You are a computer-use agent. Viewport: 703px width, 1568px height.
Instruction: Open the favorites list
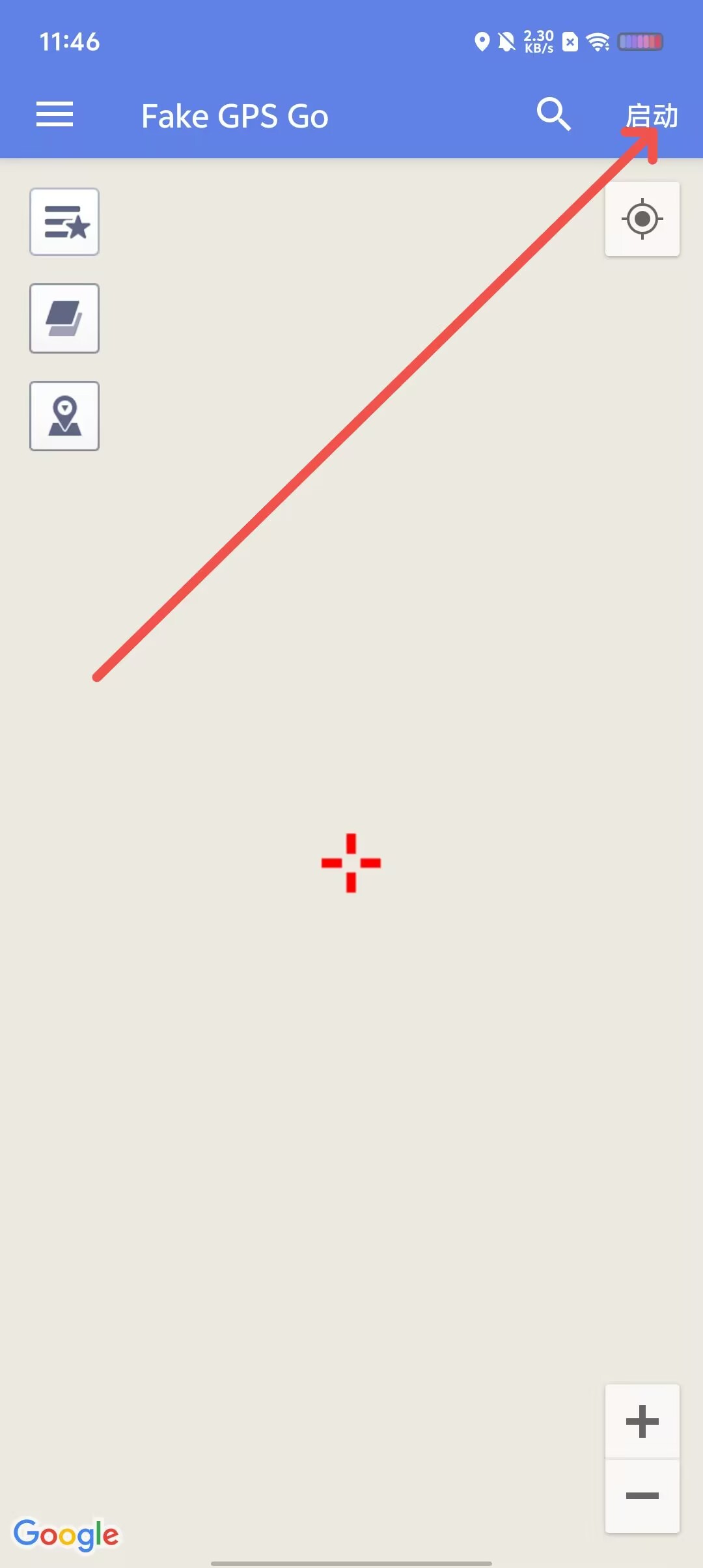tap(64, 222)
